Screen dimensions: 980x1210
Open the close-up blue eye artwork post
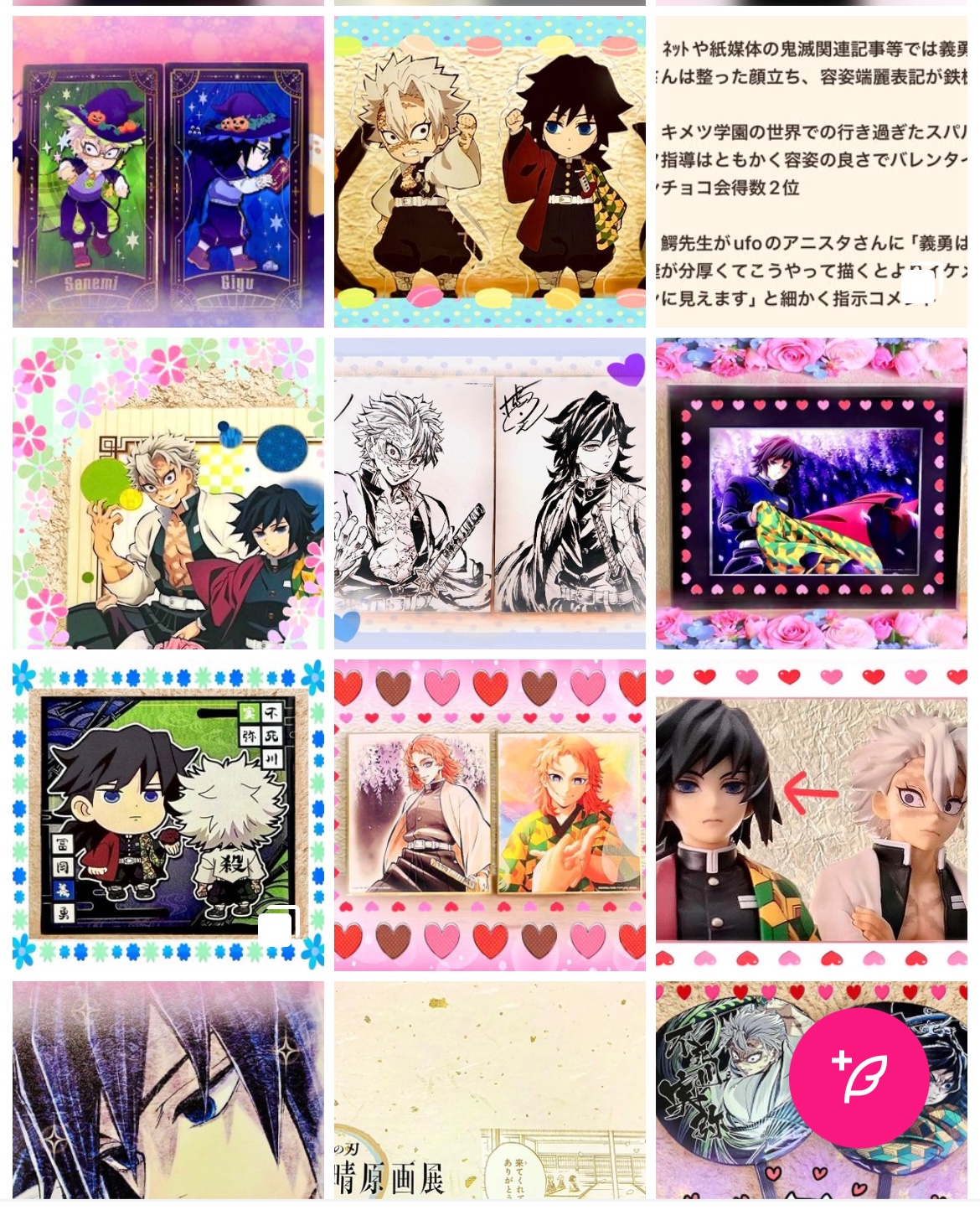tap(168, 1089)
